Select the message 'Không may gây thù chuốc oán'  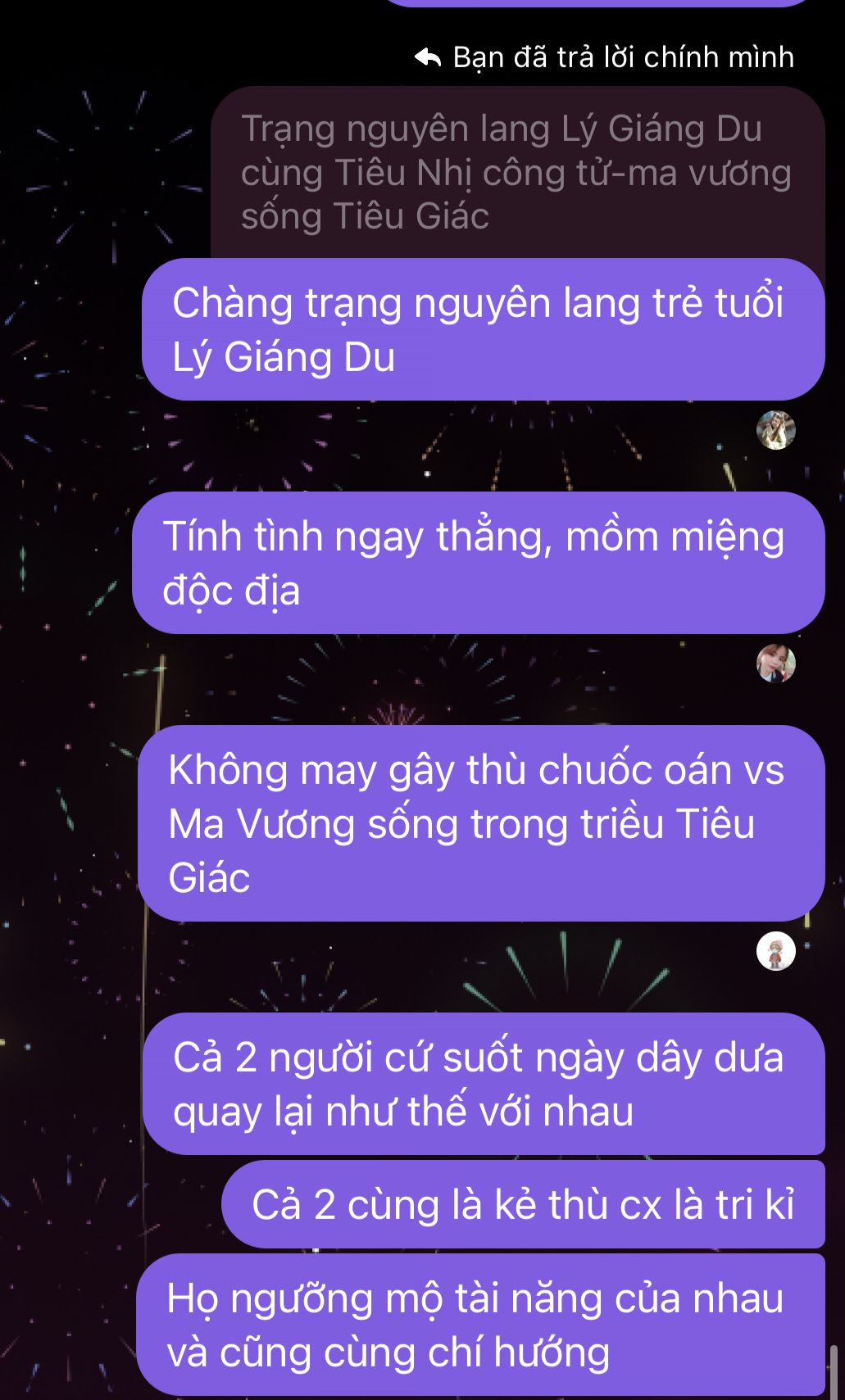point(480,823)
